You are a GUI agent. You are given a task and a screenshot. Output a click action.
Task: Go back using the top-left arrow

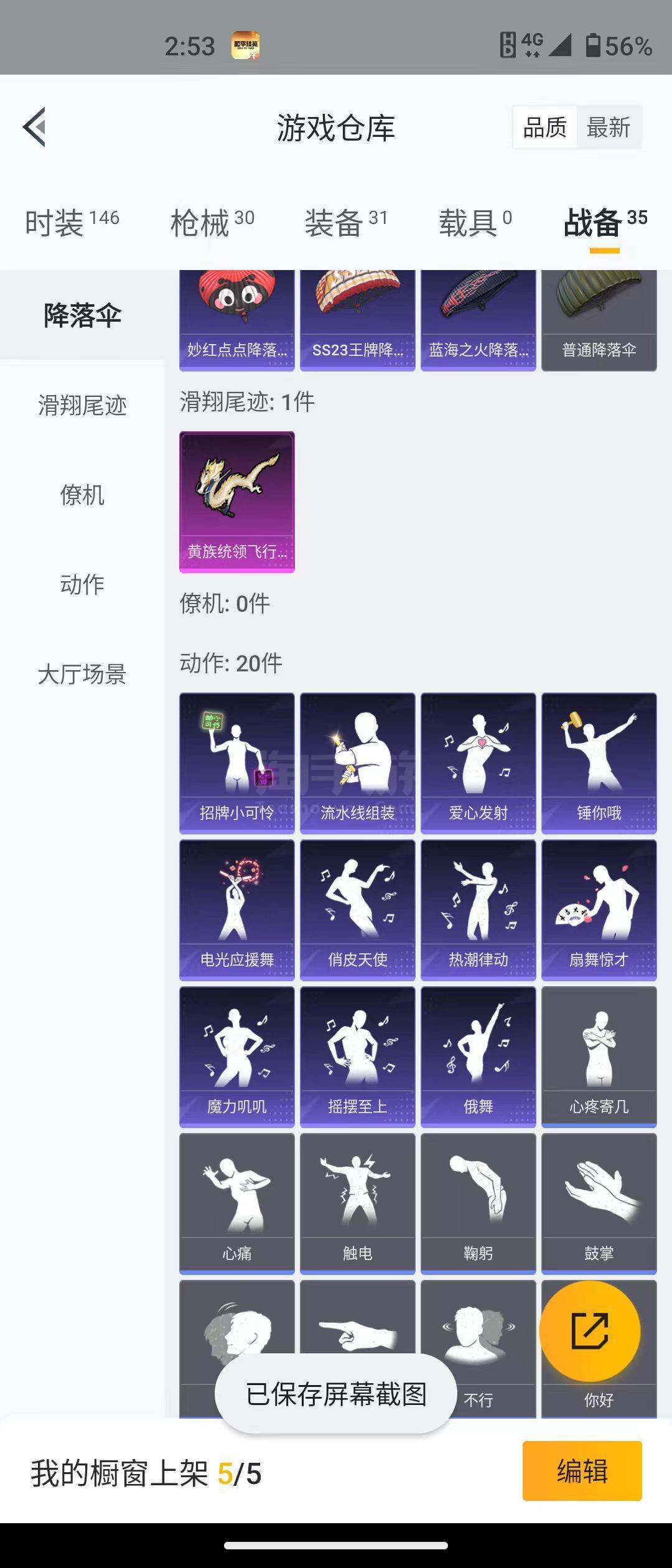point(35,127)
